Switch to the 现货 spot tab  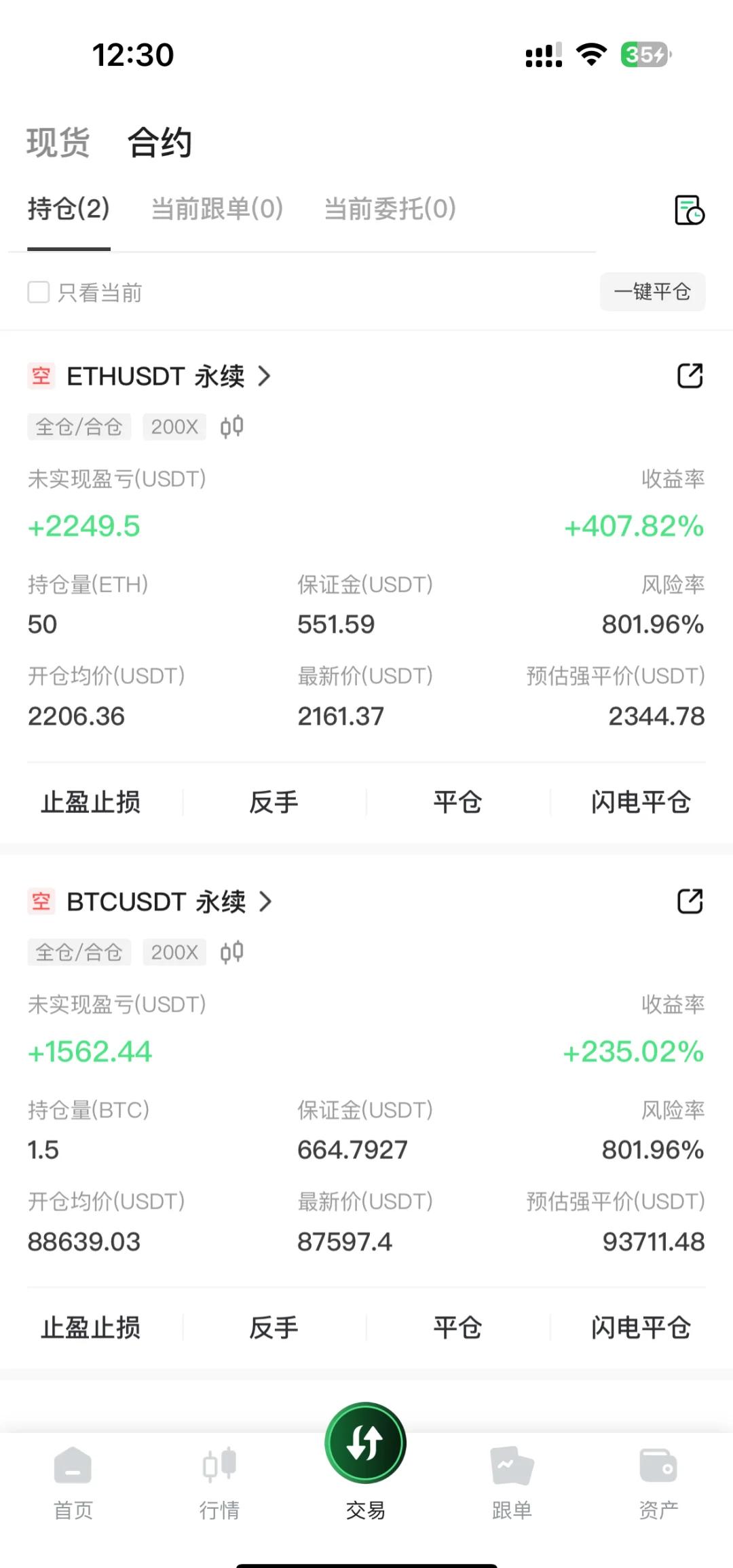(x=58, y=142)
